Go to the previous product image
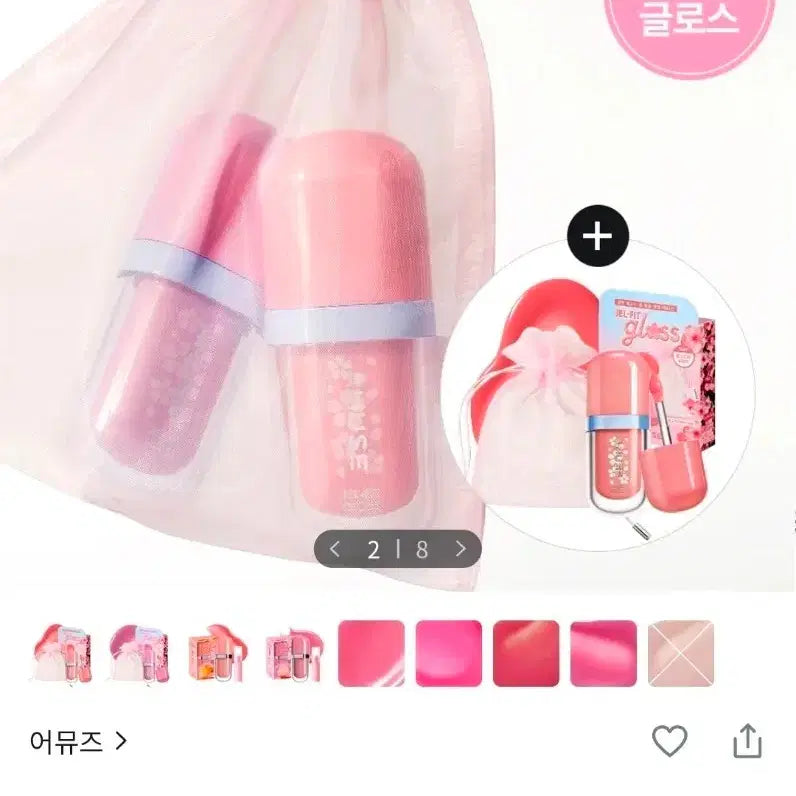Screen dimensions: 796x796 coord(335,548)
